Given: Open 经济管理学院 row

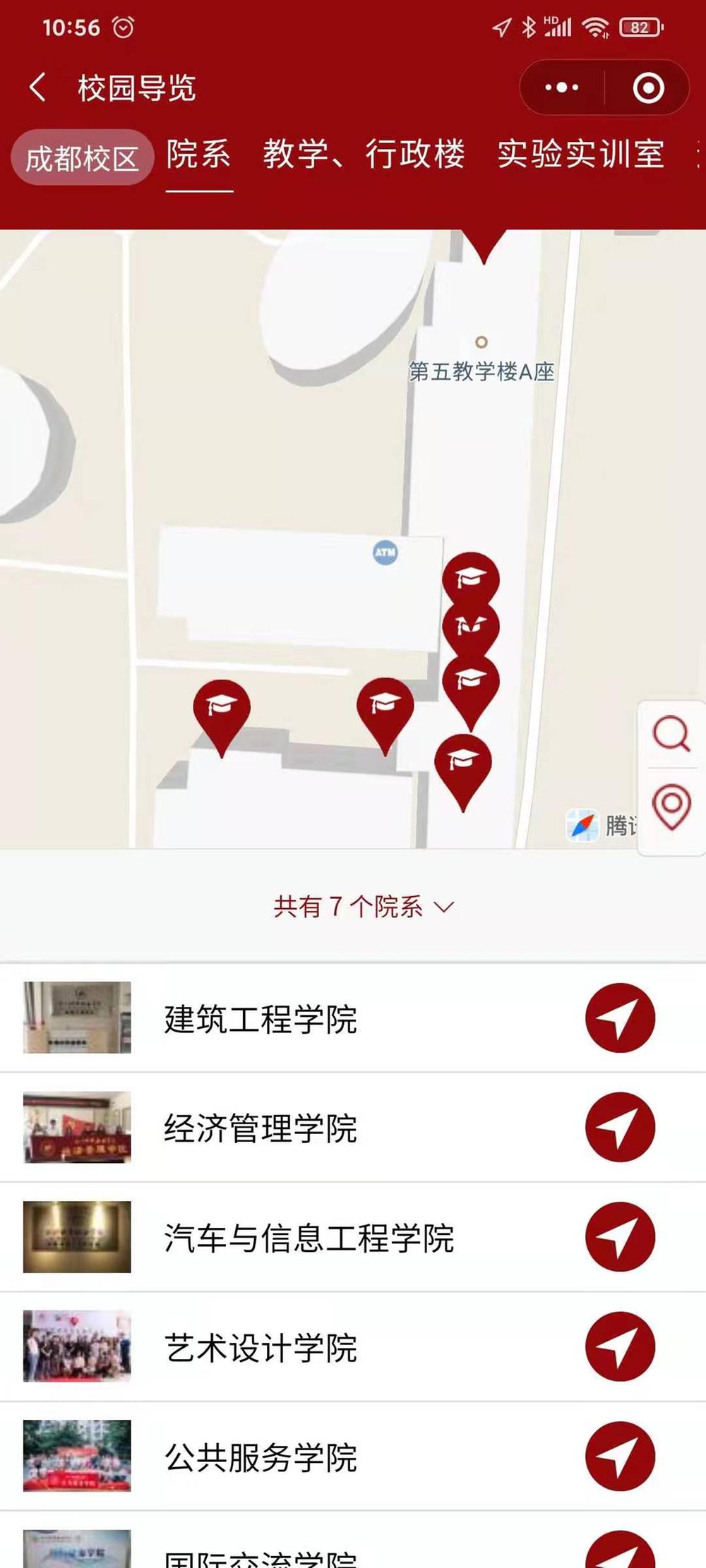Looking at the screenshot, I should tap(261, 1128).
